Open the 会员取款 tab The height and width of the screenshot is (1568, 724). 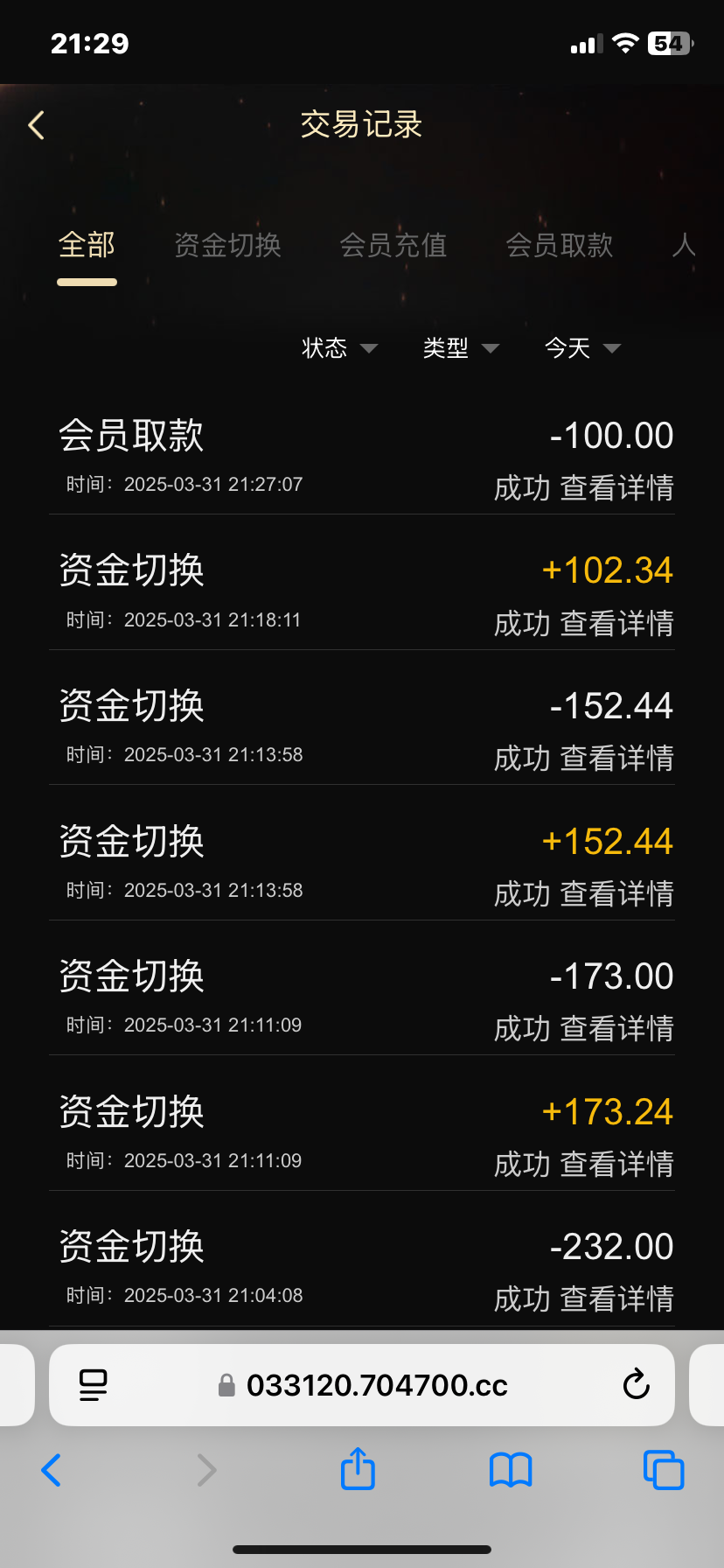(x=559, y=245)
